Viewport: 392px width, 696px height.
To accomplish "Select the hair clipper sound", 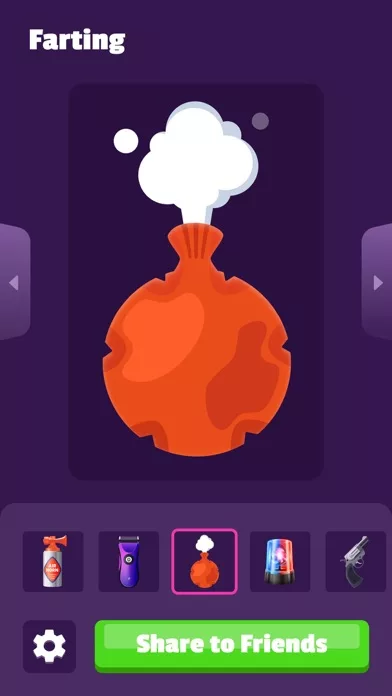I will coord(128,562).
